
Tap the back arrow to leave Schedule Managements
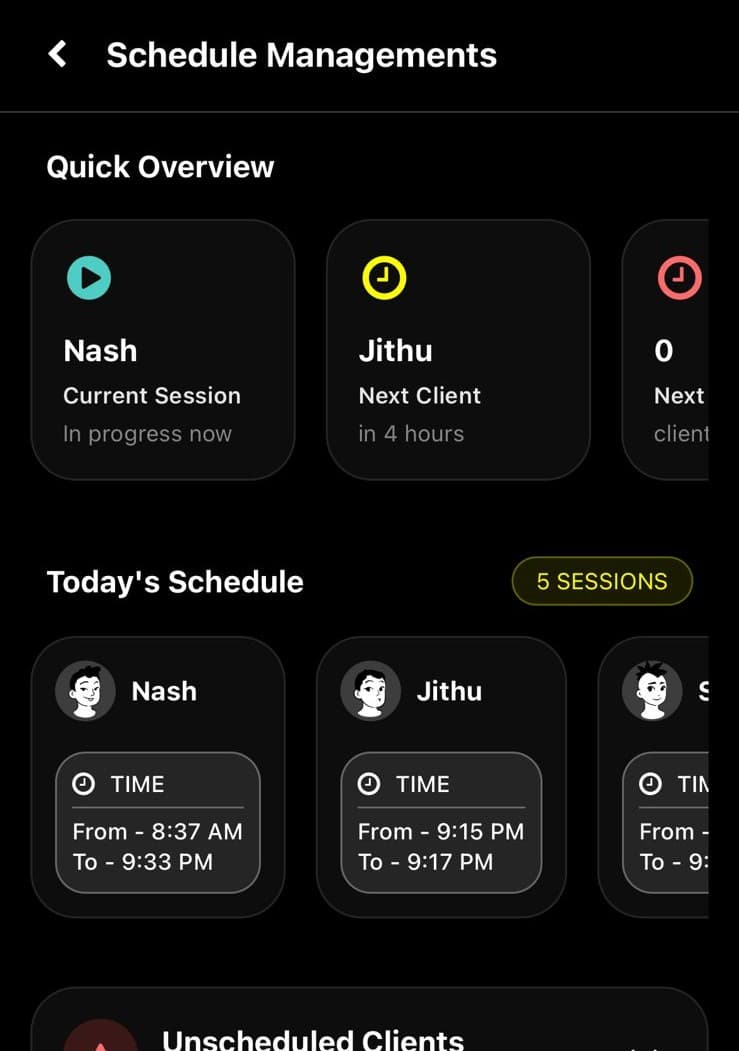coord(56,54)
